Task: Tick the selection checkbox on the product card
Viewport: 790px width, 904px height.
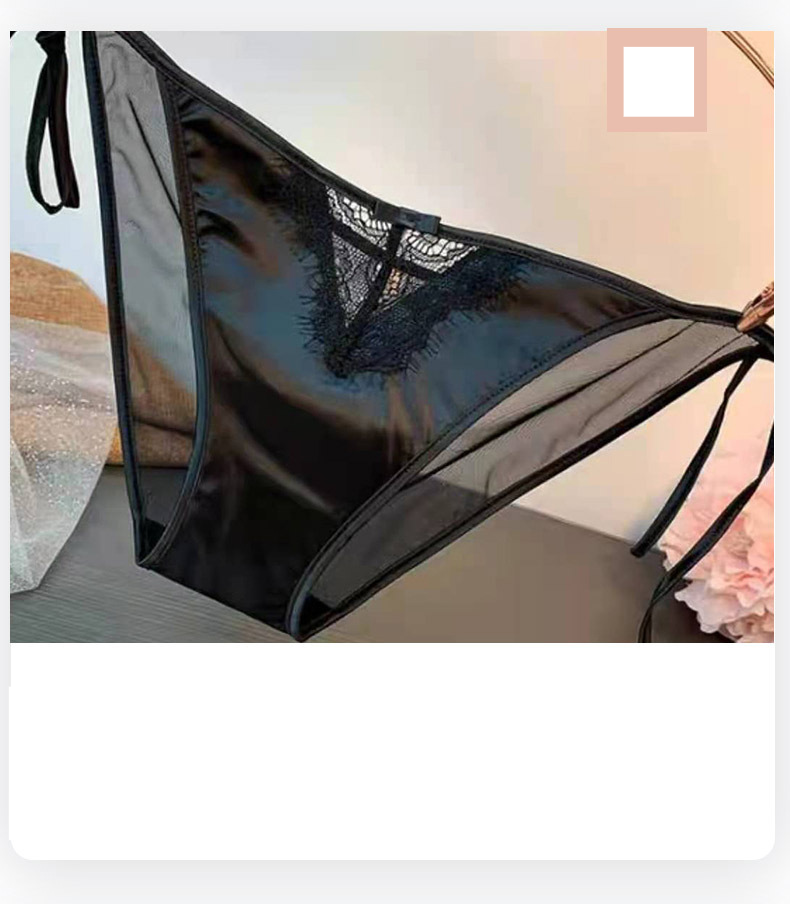Action: pos(657,81)
